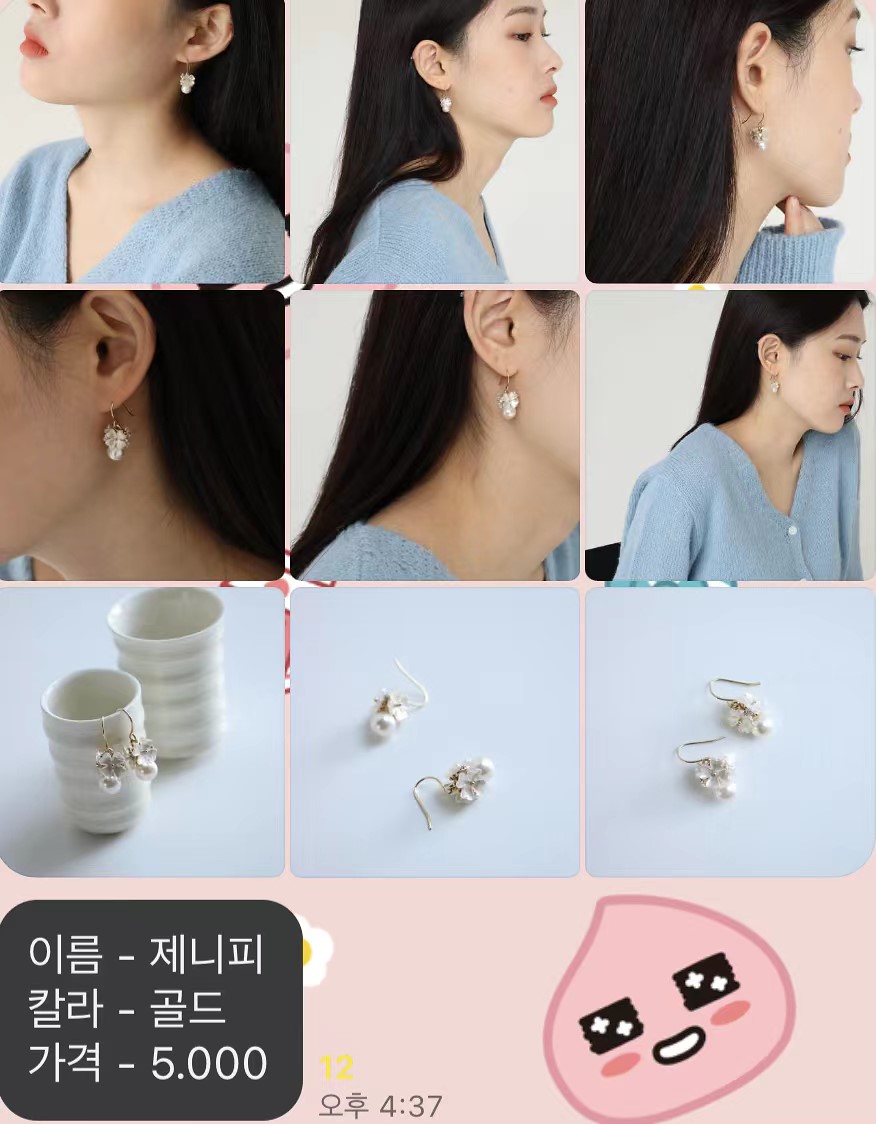Open the photo of the ear and neck seen from behind
This screenshot has height=1124, width=876.
(x=434, y=435)
